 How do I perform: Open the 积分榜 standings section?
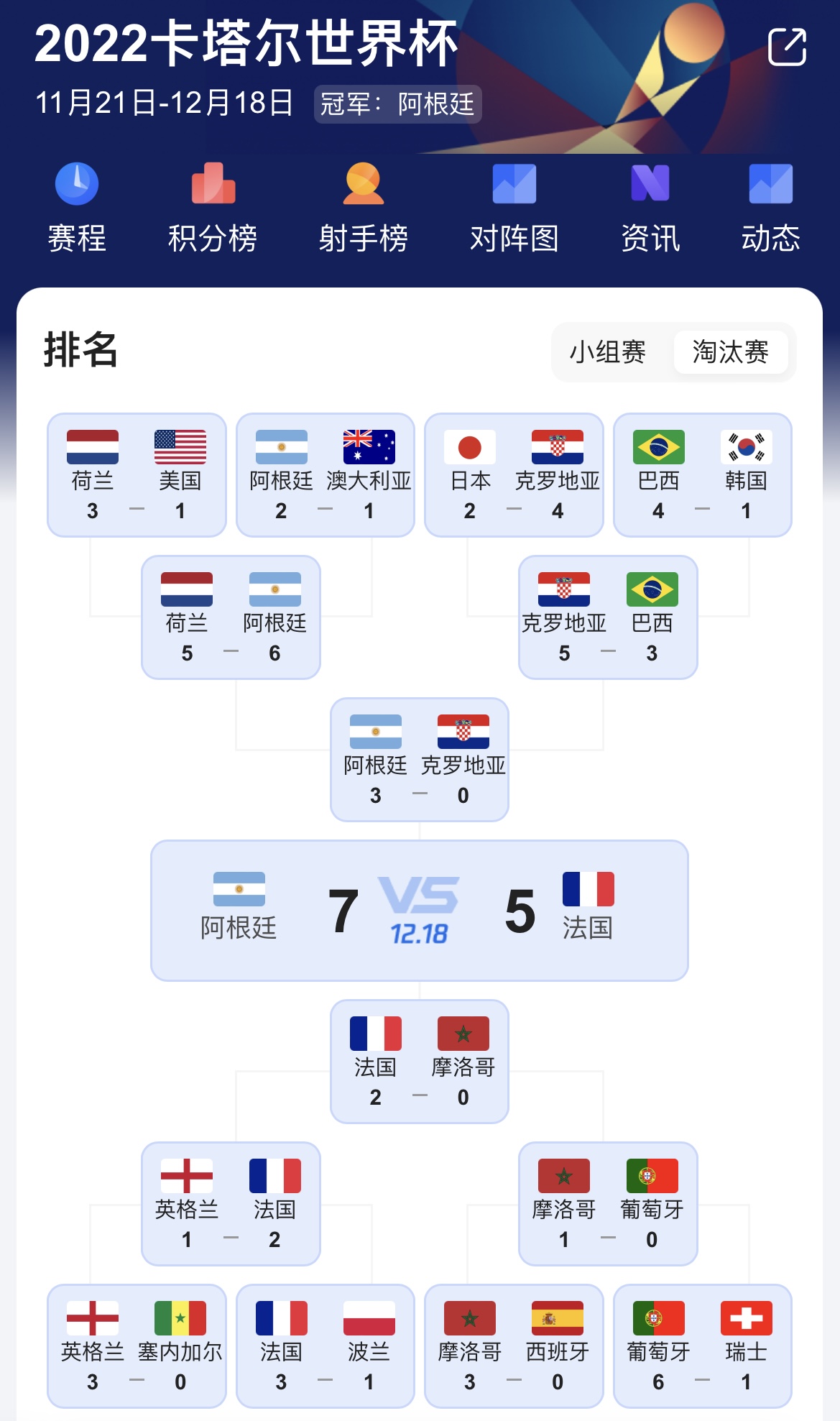213,208
